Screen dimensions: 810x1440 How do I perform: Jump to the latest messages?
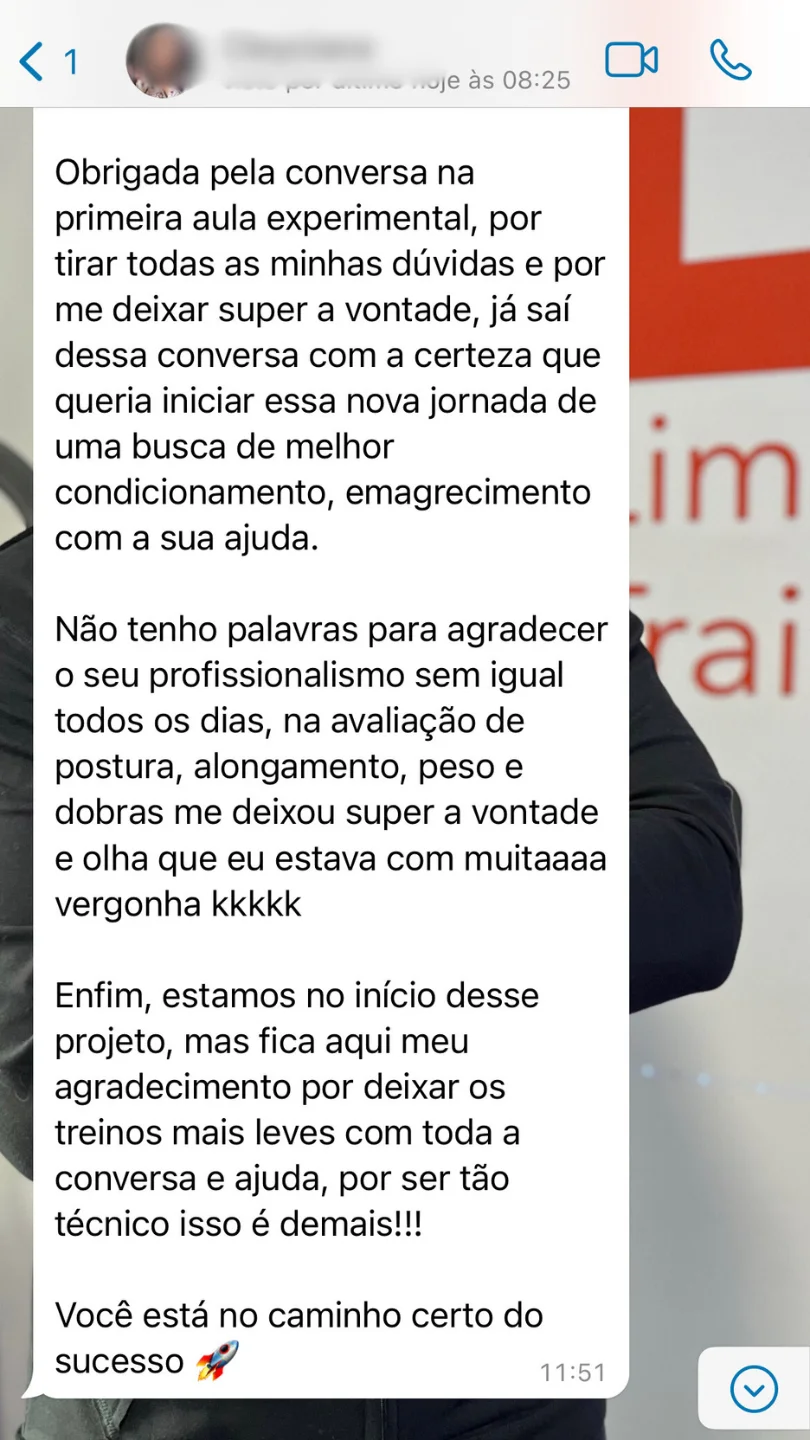tap(753, 1387)
